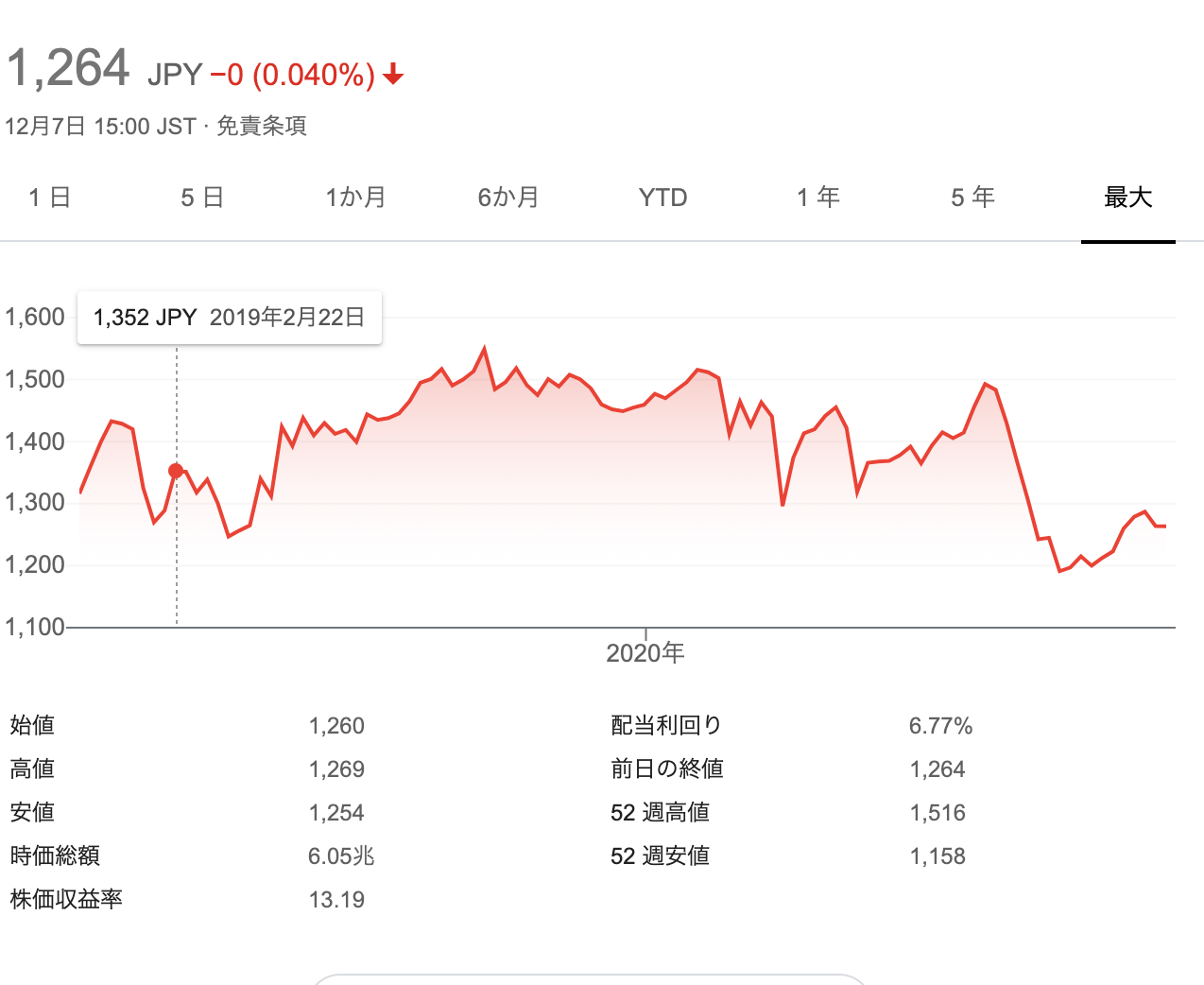Select the 最大 range tab
1204x985 pixels.
[x=1127, y=198]
